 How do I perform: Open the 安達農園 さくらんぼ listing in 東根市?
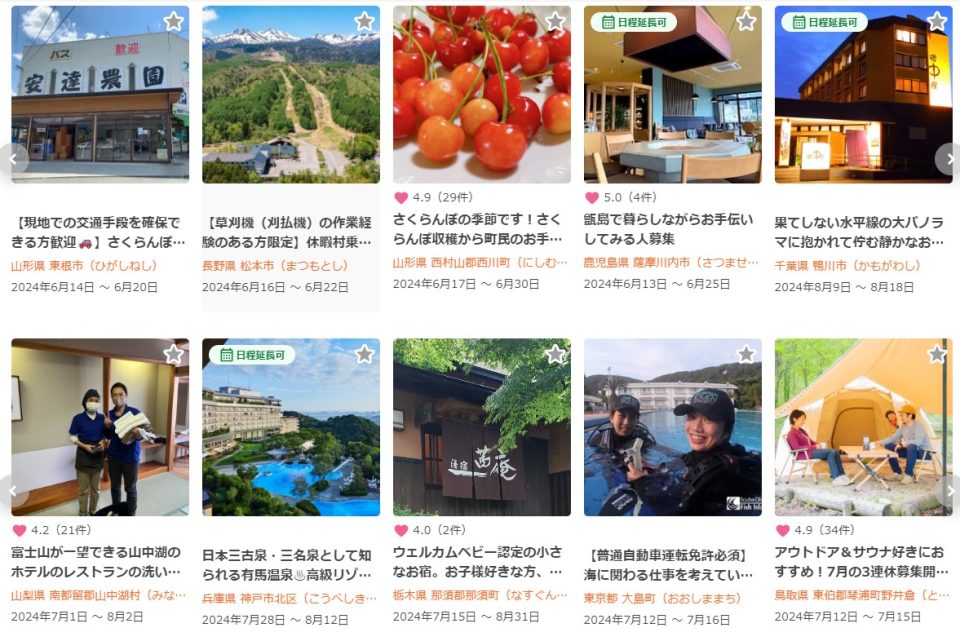click(99, 231)
